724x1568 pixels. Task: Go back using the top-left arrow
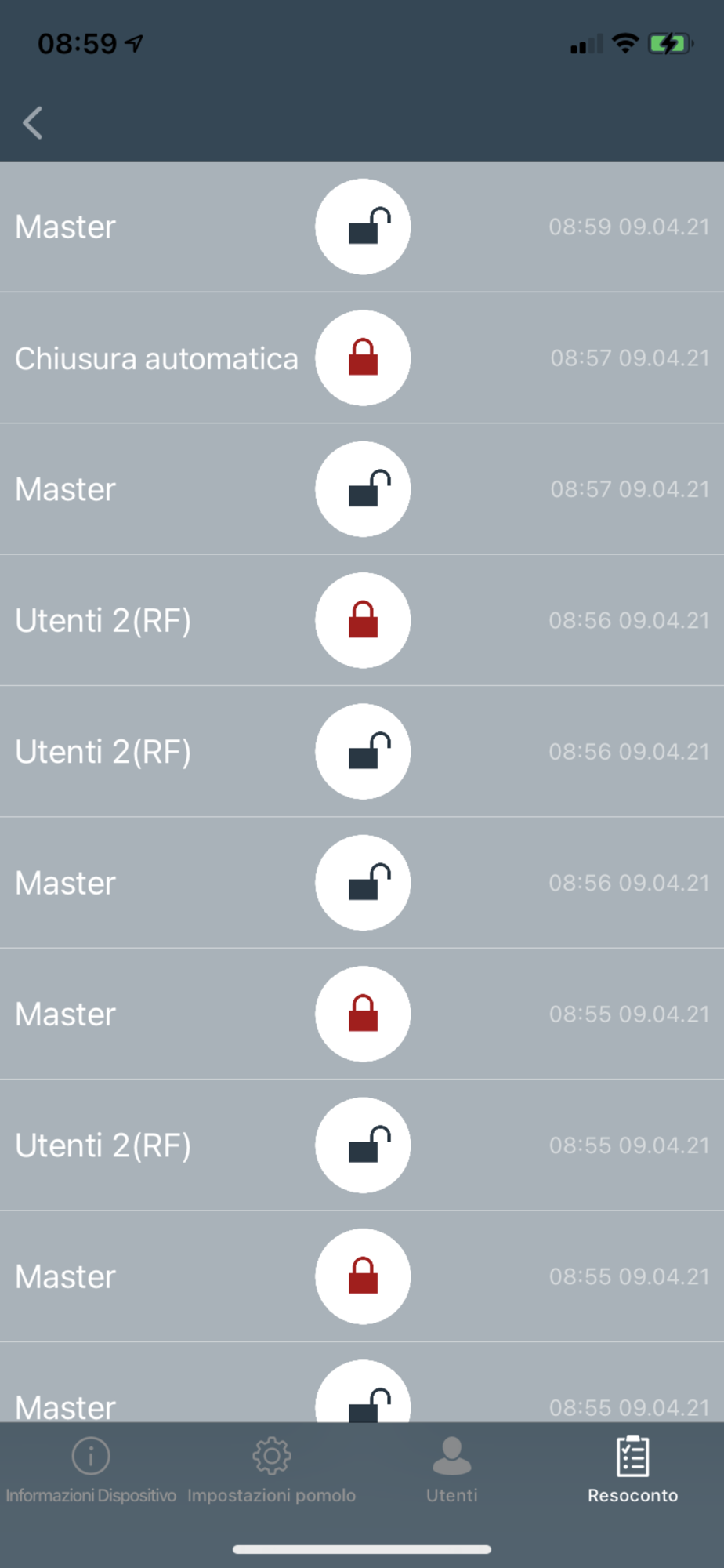[32, 123]
